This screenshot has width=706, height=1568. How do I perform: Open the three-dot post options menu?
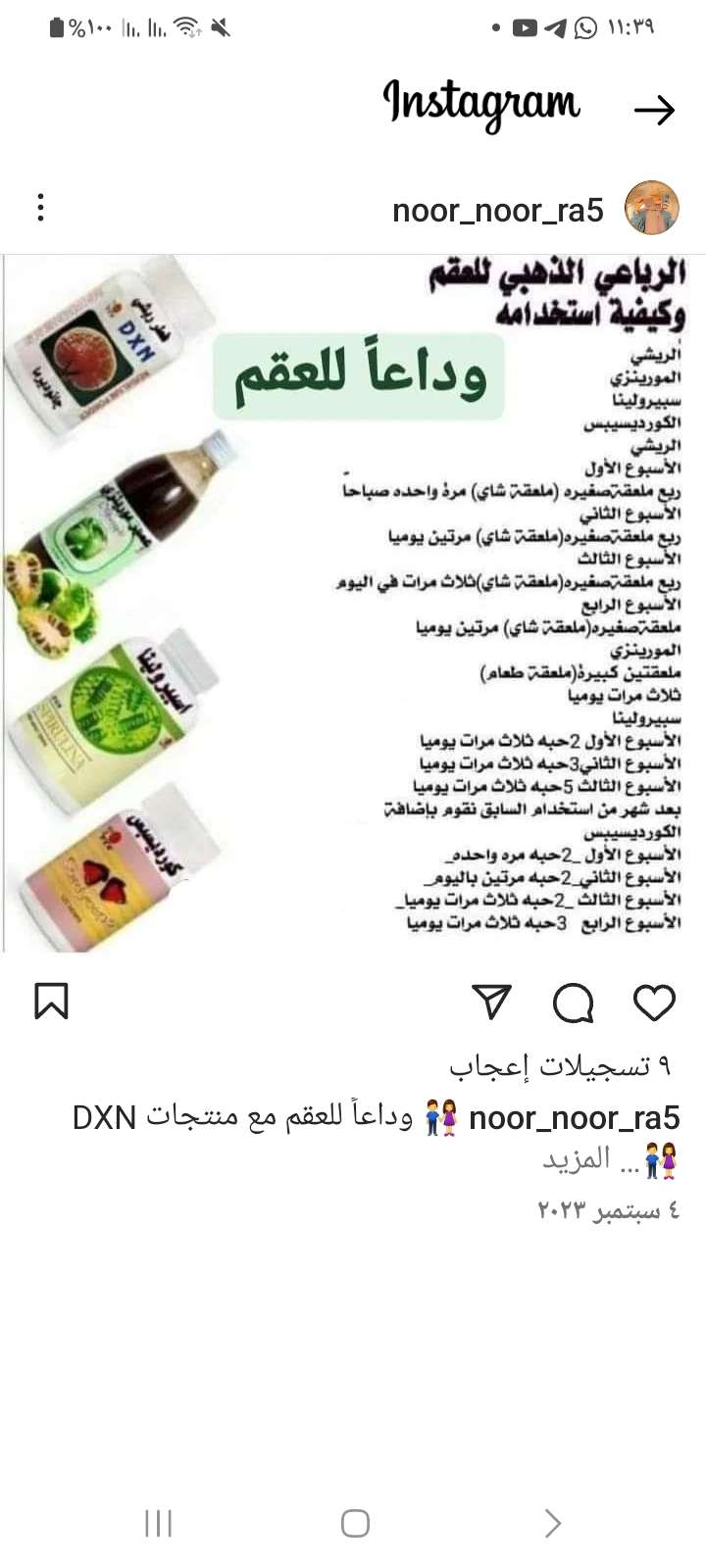[40, 208]
